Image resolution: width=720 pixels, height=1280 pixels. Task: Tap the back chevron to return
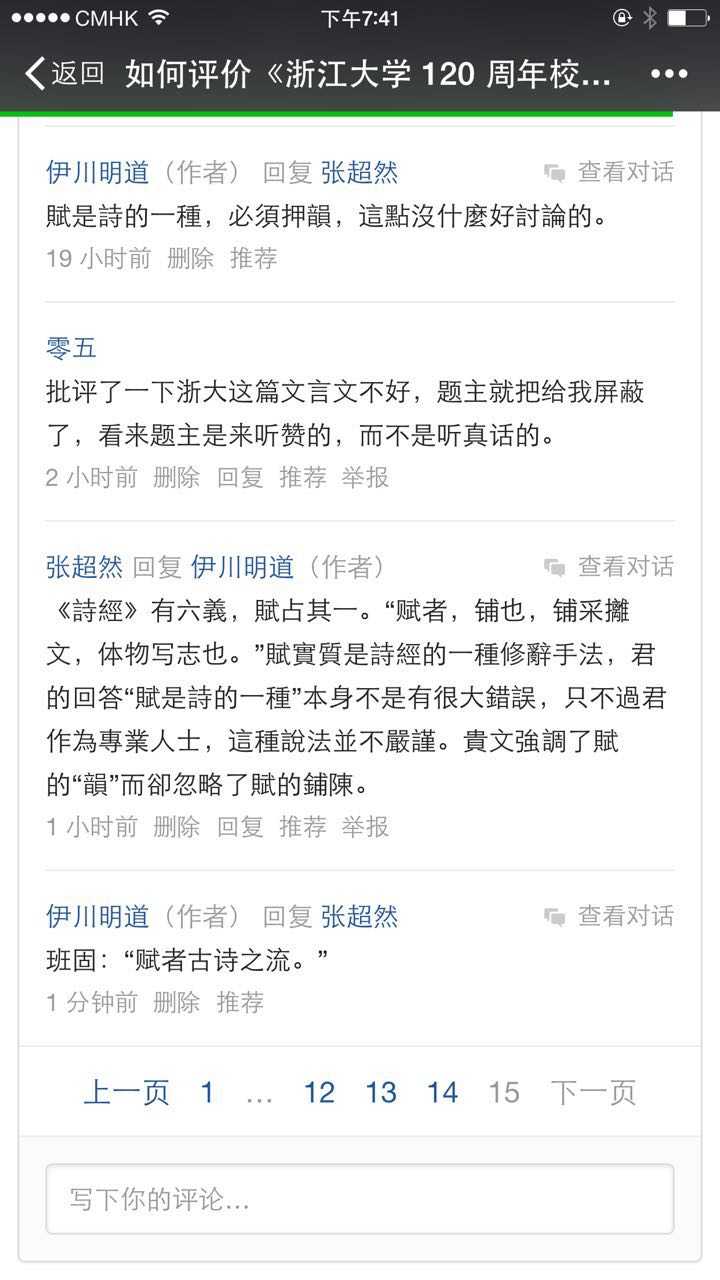(32, 74)
